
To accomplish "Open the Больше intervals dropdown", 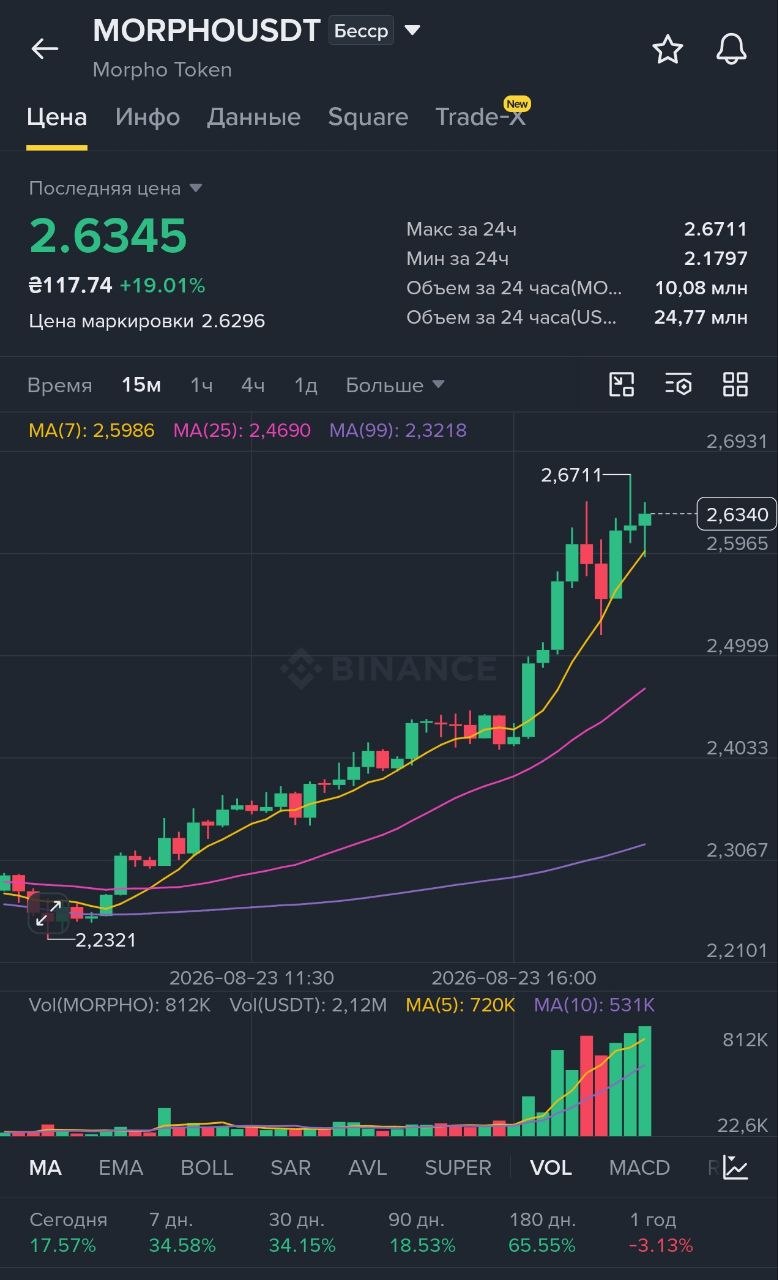I will click(395, 385).
